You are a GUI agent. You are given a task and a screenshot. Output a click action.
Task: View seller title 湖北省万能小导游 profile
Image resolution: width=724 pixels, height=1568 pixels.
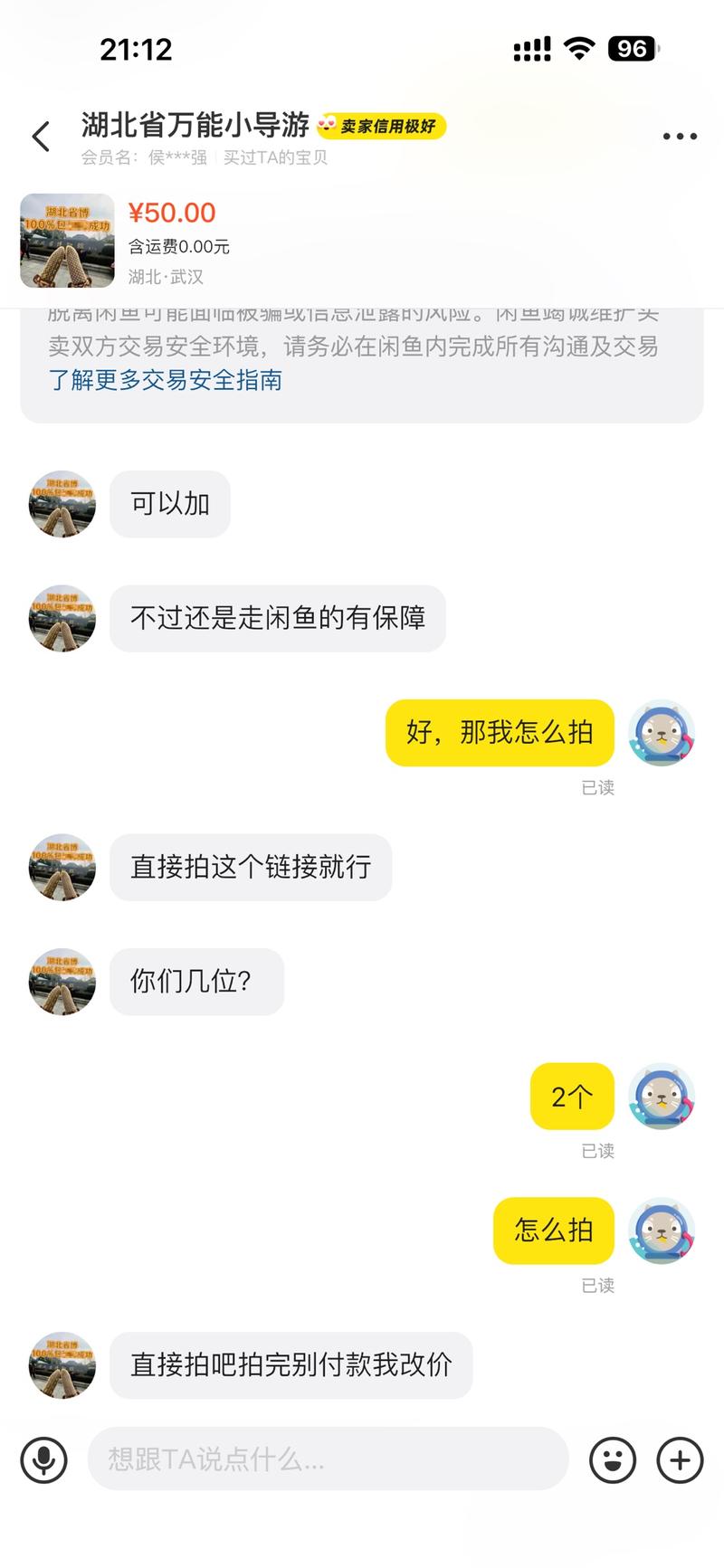195,125
